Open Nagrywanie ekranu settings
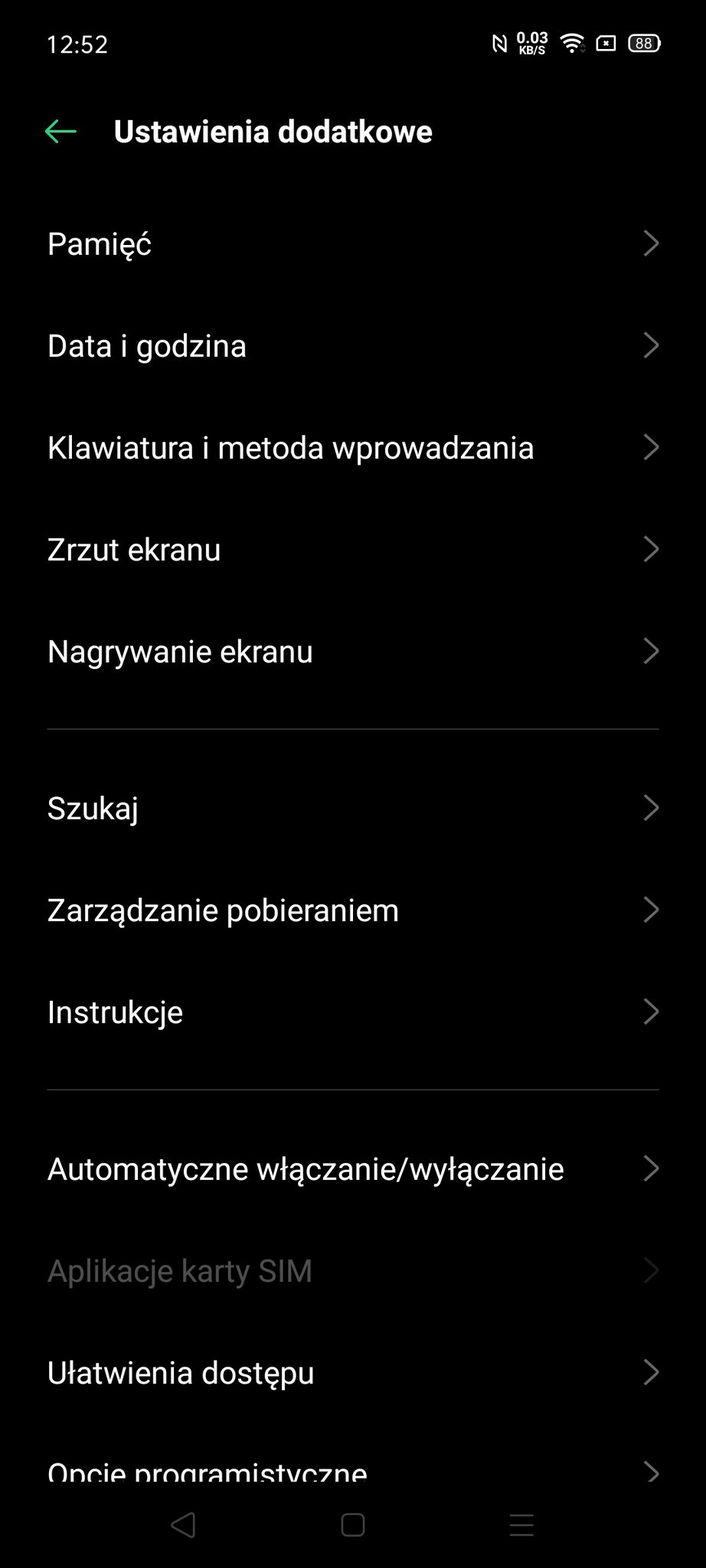Screen dimensions: 706x1568 (353, 652)
